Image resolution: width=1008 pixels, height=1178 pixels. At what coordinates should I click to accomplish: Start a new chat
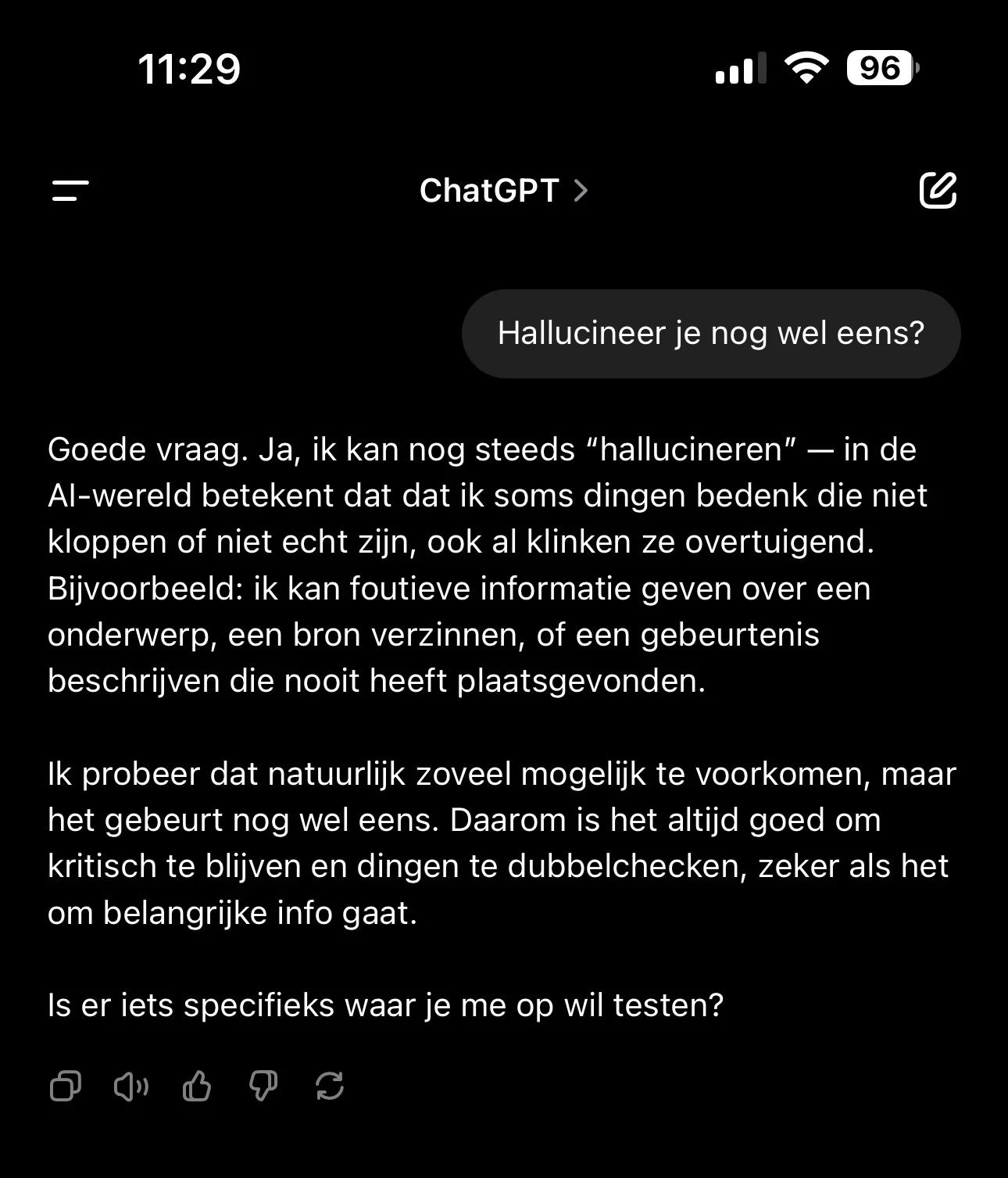point(937,190)
